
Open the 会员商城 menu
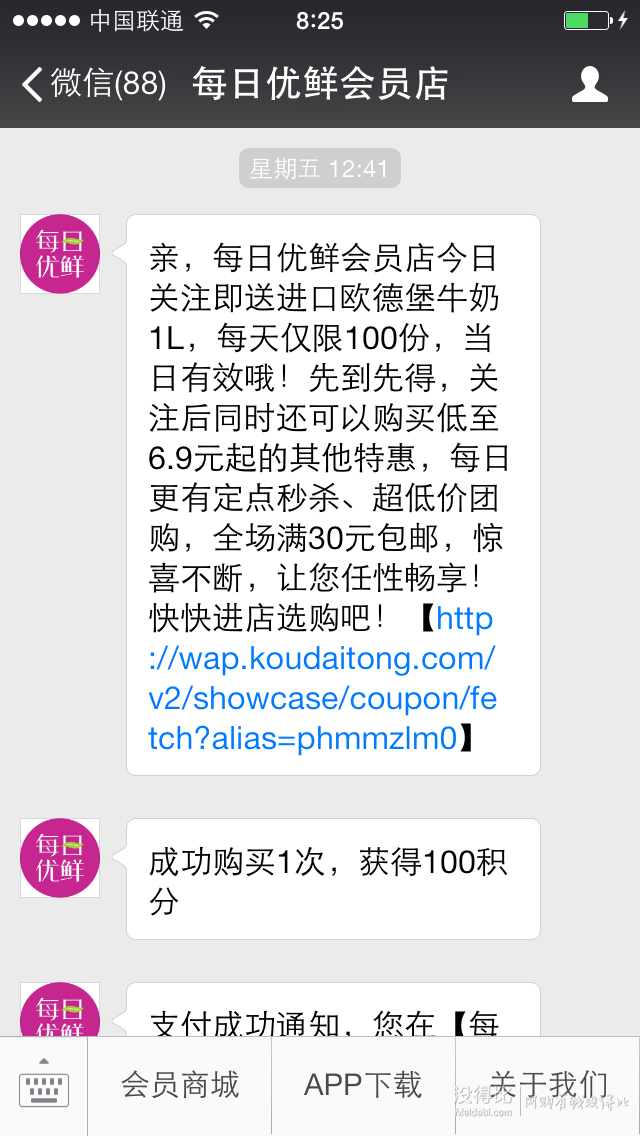pyautogui.click(x=180, y=1086)
